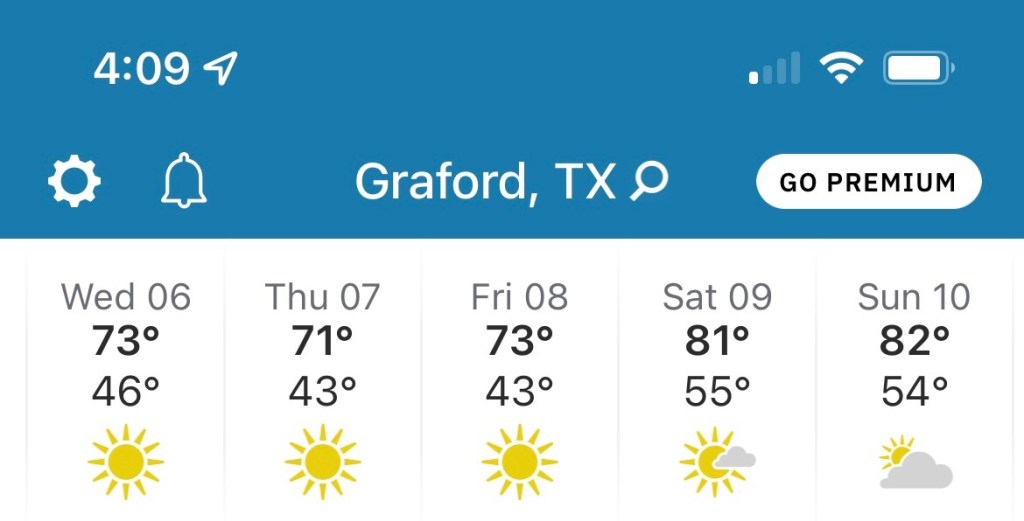1024x521 pixels.
Task: Tap the Go Premium button
Action: 868,182
